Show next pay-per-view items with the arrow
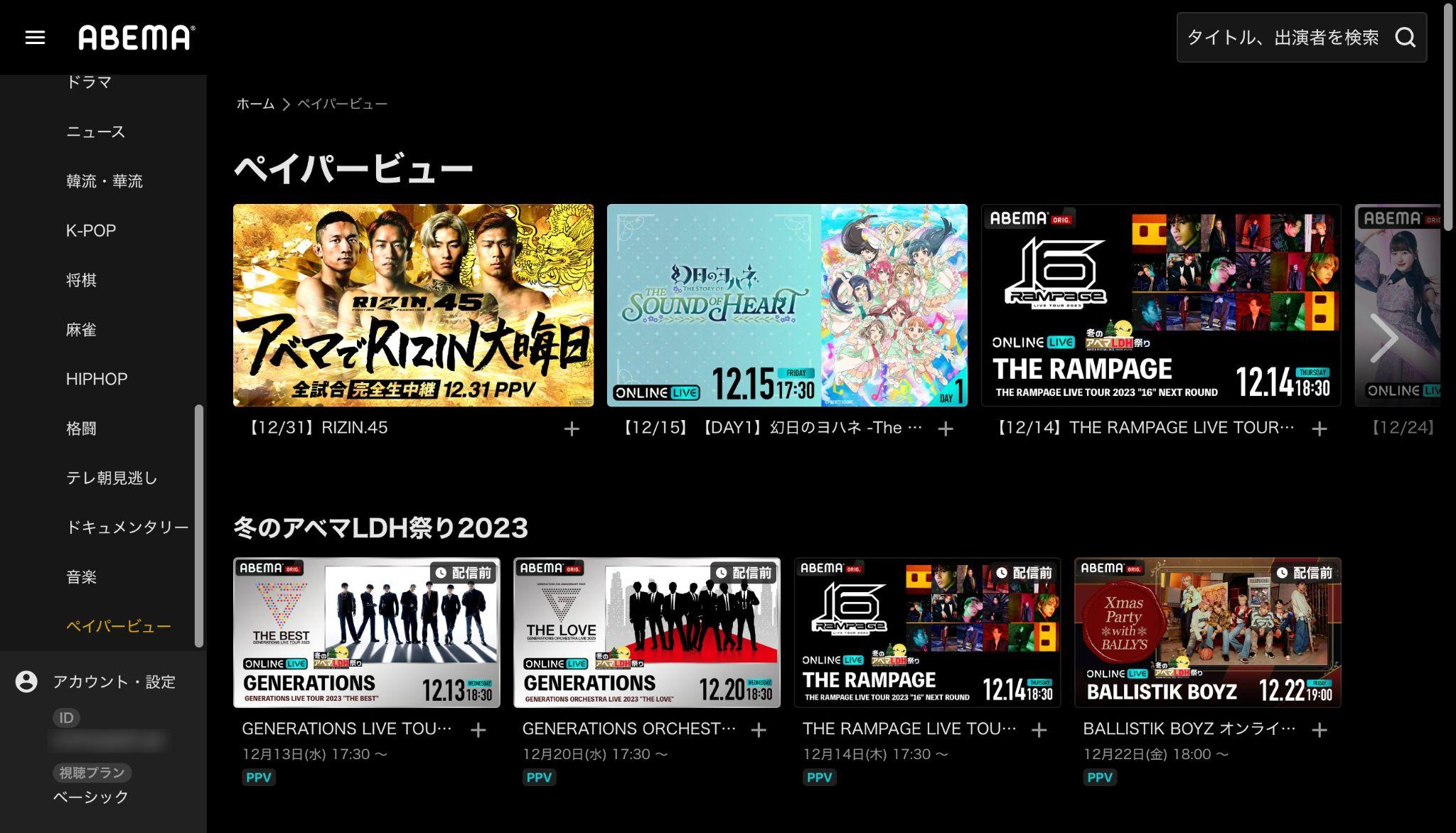Viewport: 1456px width, 833px height. pyautogui.click(x=1384, y=339)
